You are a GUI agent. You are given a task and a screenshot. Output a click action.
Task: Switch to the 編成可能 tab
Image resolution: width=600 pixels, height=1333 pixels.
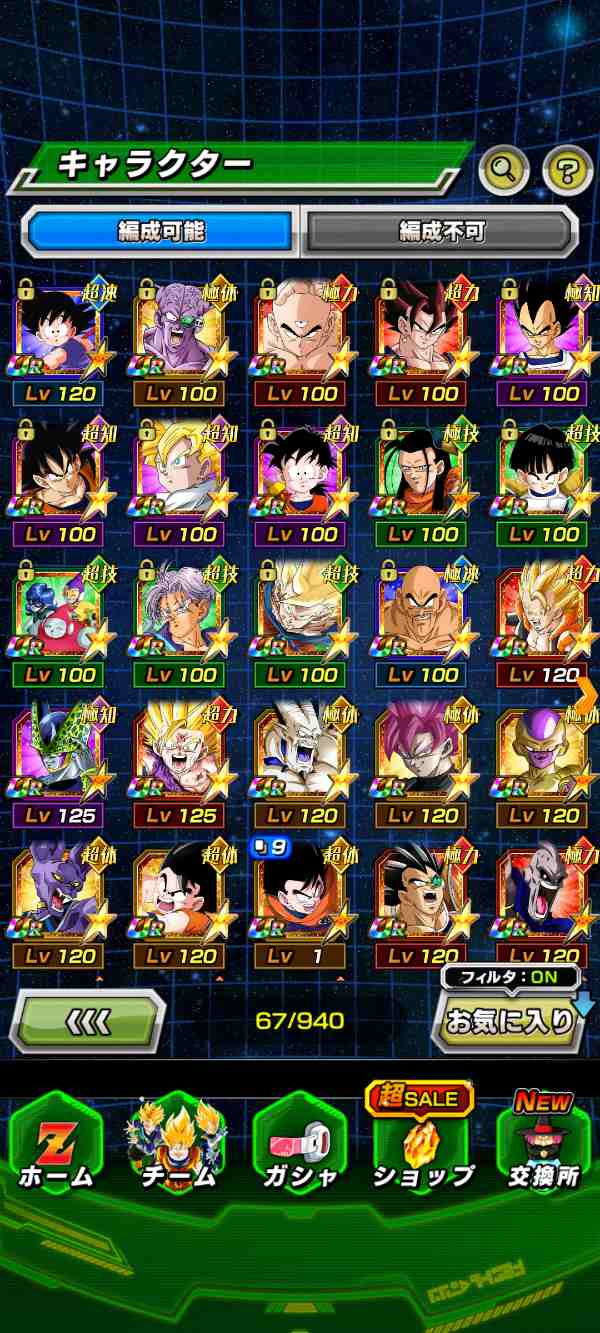161,232
